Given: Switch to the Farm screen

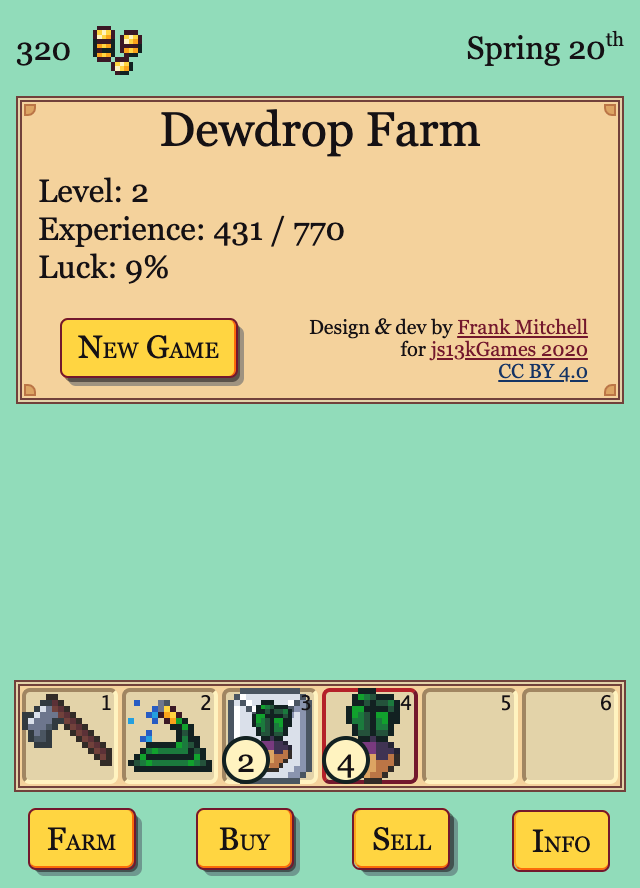Looking at the screenshot, I should (81, 839).
